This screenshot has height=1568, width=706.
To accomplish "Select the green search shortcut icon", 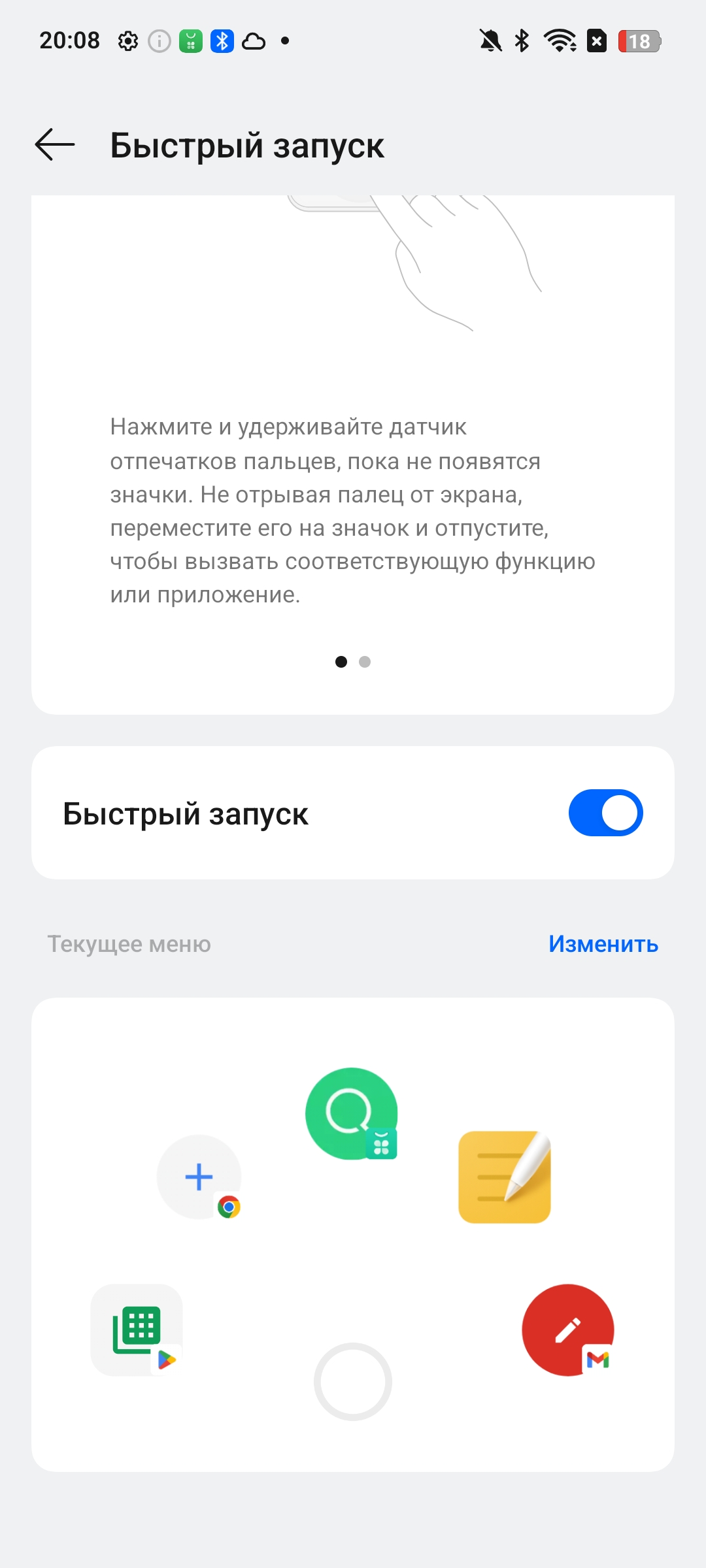I will pos(351,1113).
